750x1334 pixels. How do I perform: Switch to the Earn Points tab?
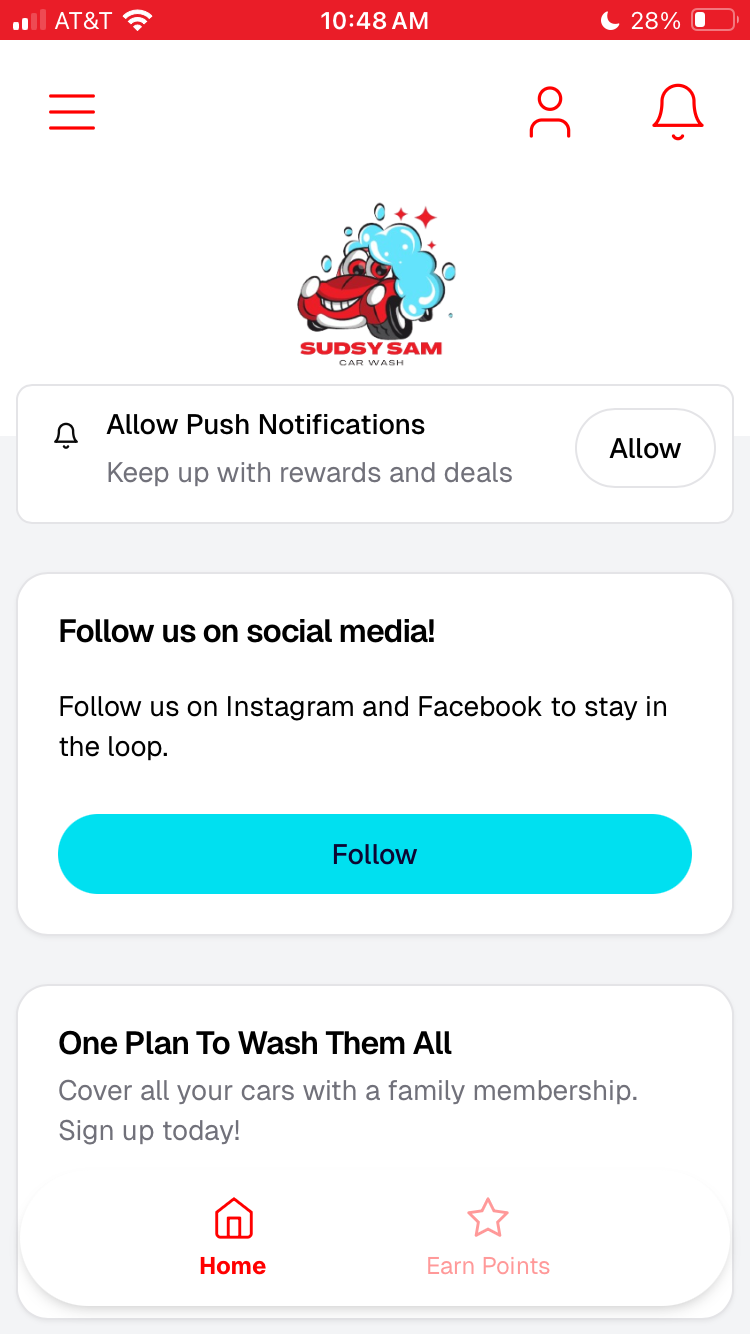(488, 1238)
